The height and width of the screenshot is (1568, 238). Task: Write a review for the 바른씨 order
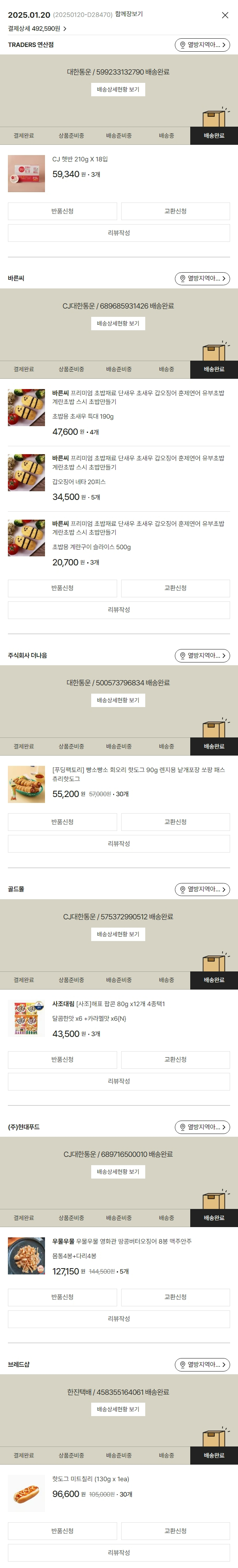pyautogui.click(x=119, y=610)
